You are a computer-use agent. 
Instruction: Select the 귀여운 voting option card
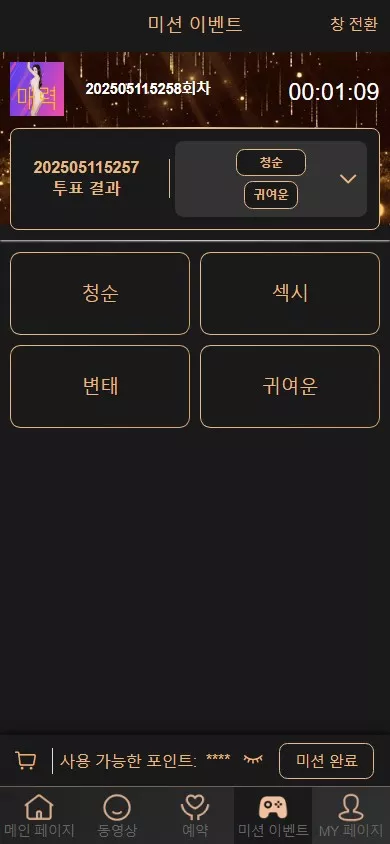click(x=290, y=386)
